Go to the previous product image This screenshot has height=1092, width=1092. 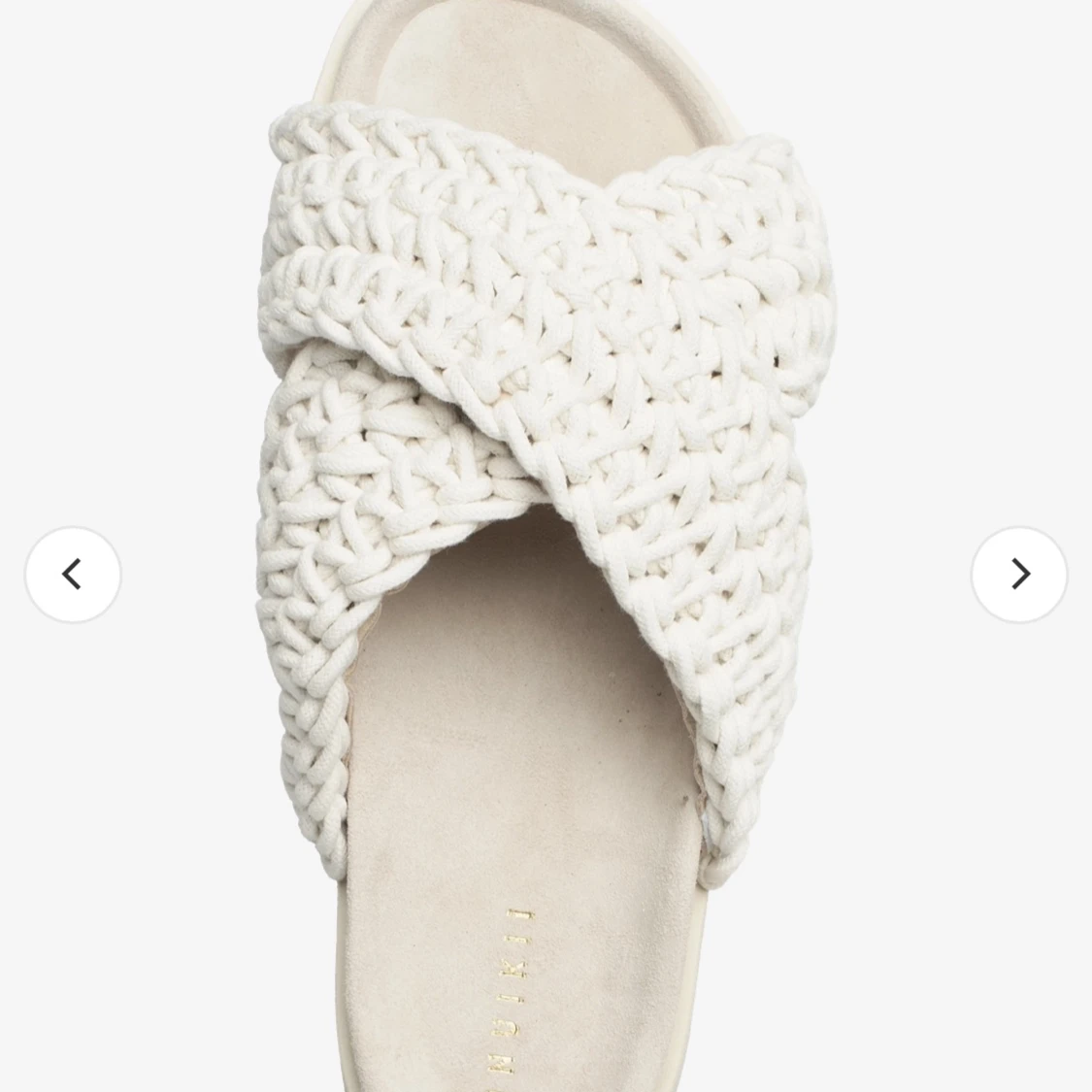(x=73, y=575)
